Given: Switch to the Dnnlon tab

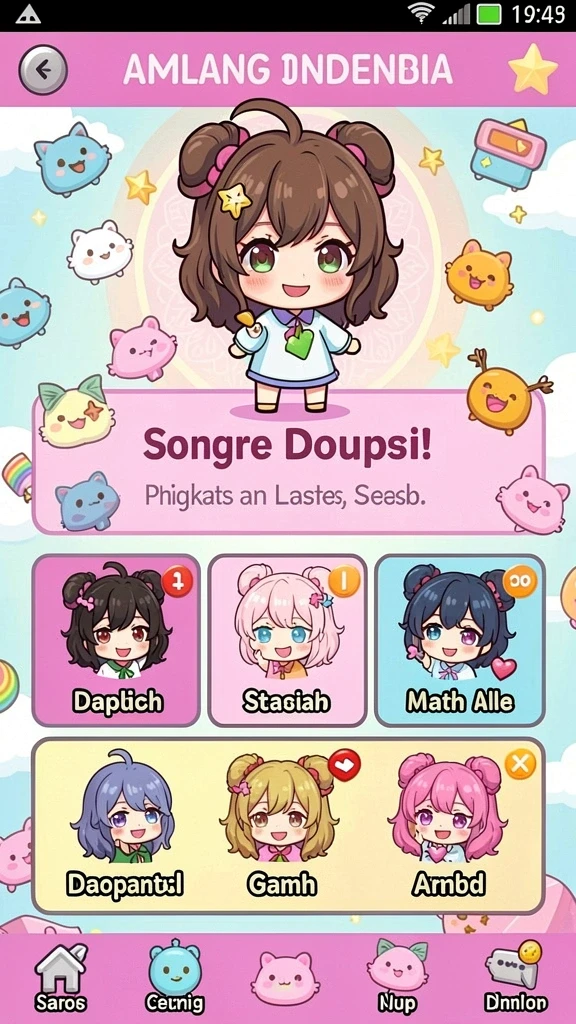Looking at the screenshot, I should (515, 978).
